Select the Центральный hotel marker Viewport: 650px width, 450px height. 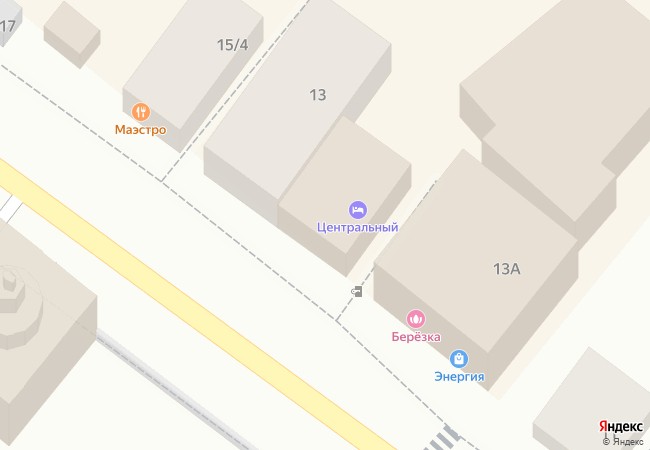358,210
